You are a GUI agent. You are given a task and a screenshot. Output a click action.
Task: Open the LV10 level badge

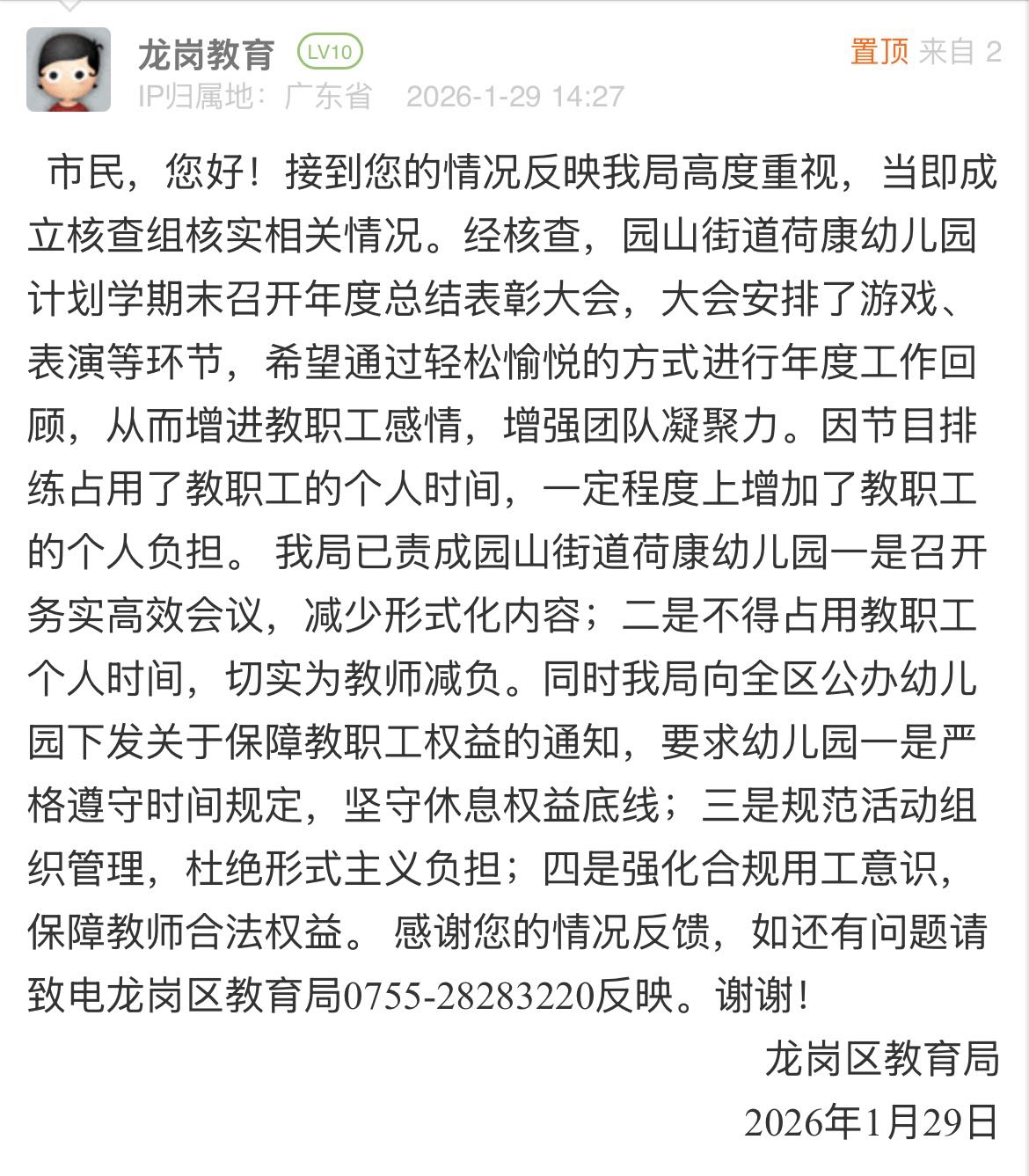[x=330, y=53]
